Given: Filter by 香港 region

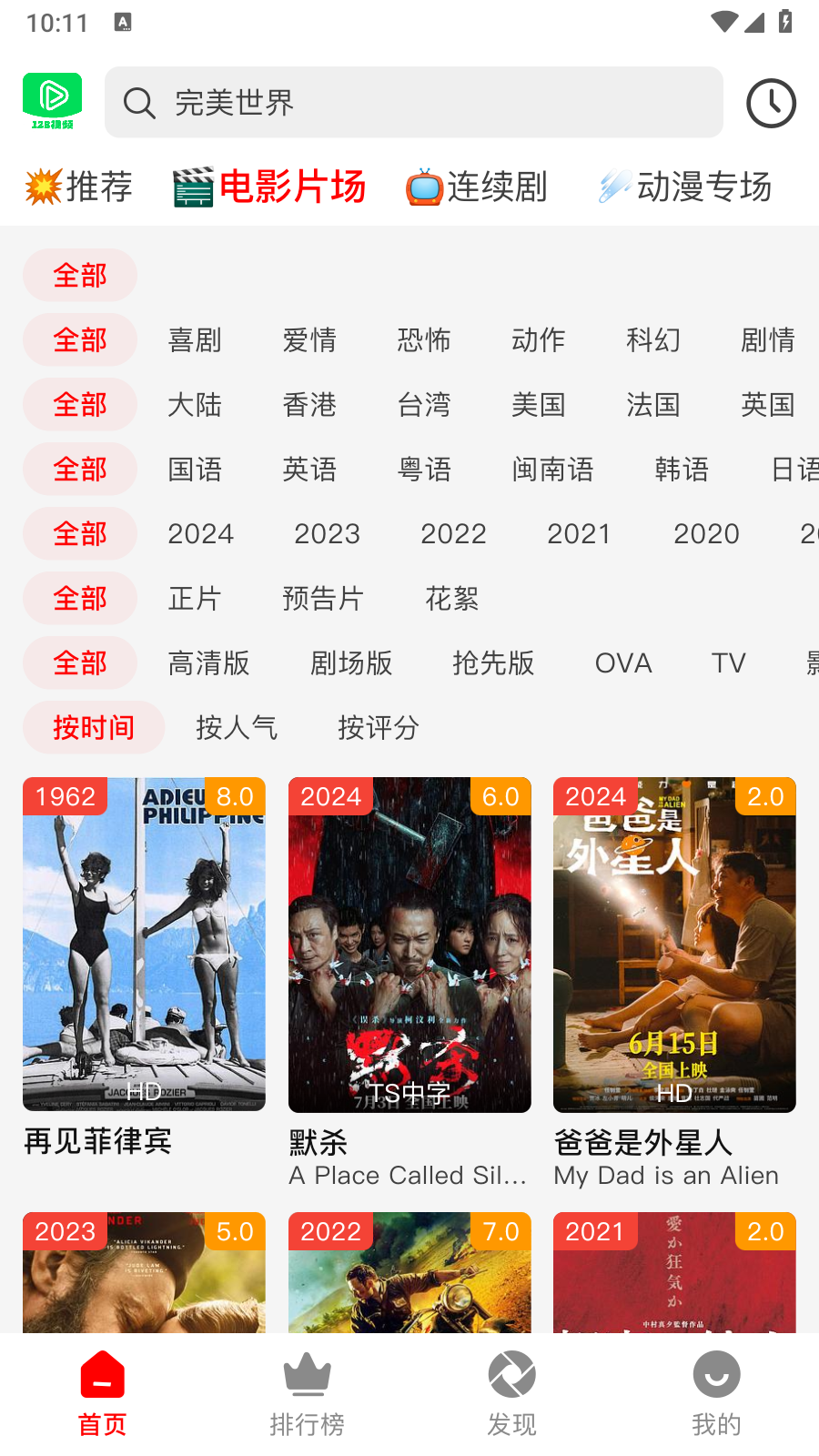Looking at the screenshot, I should [x=309, y=405].
